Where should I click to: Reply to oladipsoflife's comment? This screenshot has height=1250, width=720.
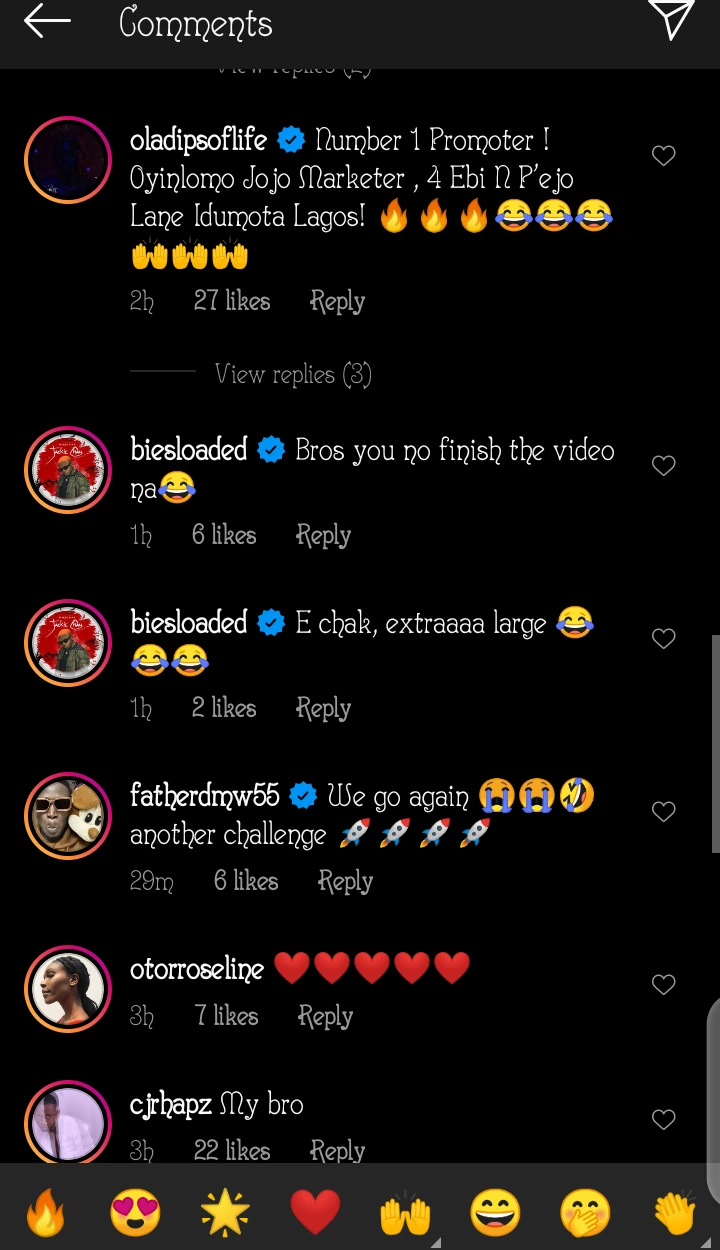tap(337, 302)
